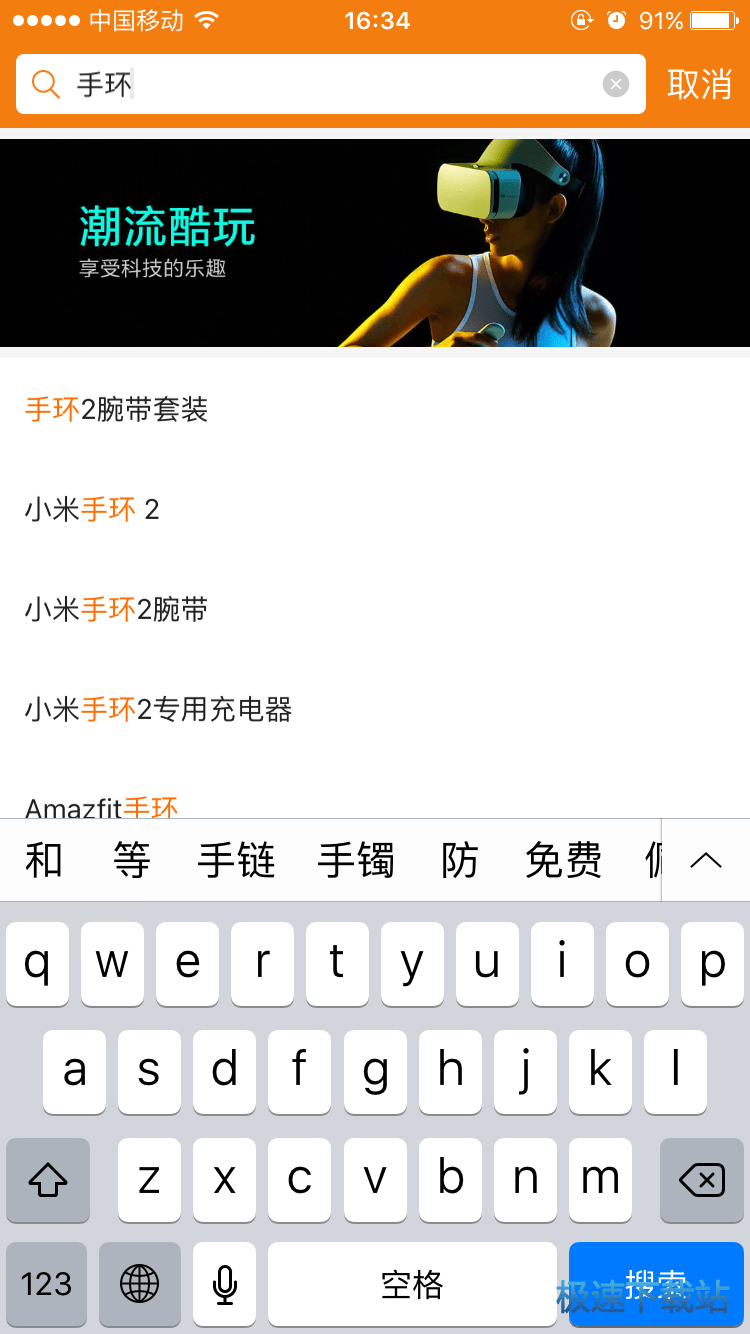
Task: Pick keyboard candidate 免费
Action: pyautogui.click(x=563, y=860)
